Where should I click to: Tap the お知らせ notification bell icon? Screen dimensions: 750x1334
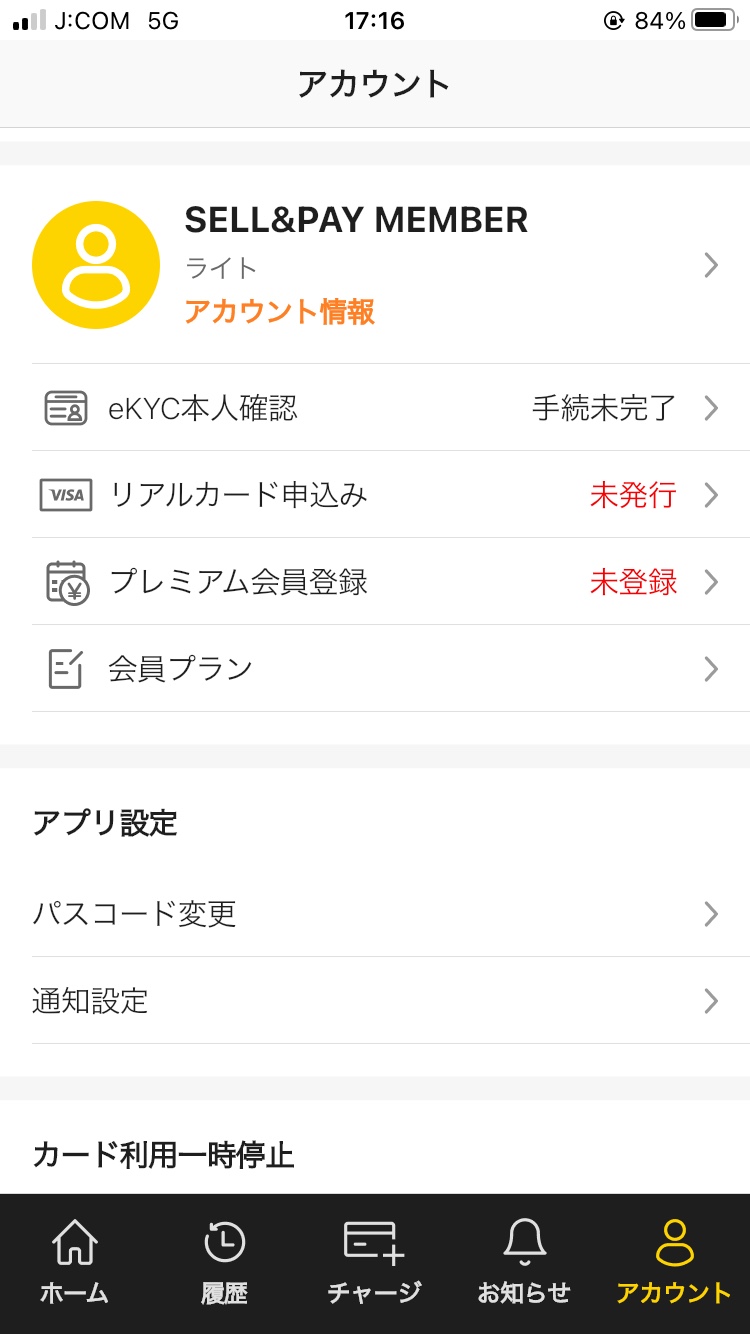tap(524, 1243)
